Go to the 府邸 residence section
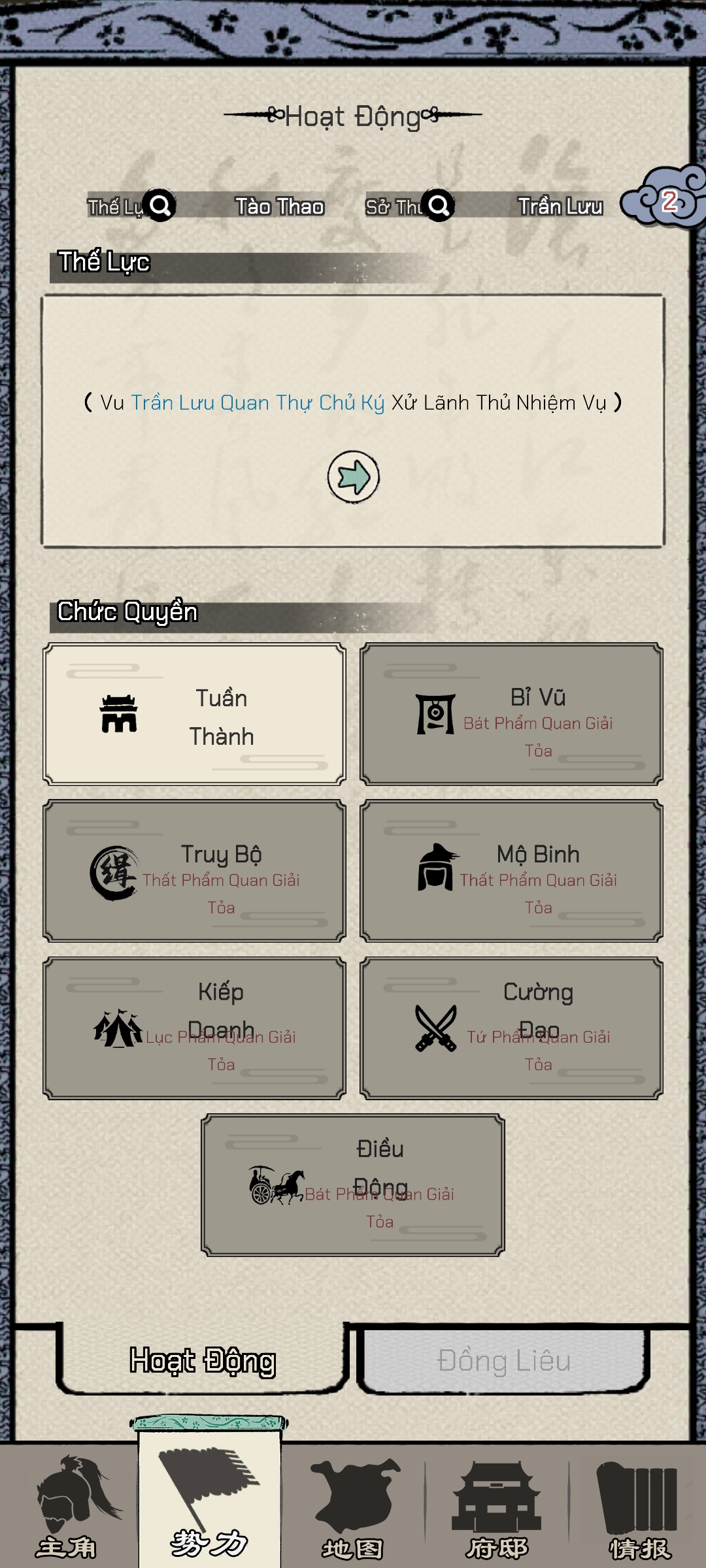Screen dimensions: 706x1568 click(x=497, y=1509)
